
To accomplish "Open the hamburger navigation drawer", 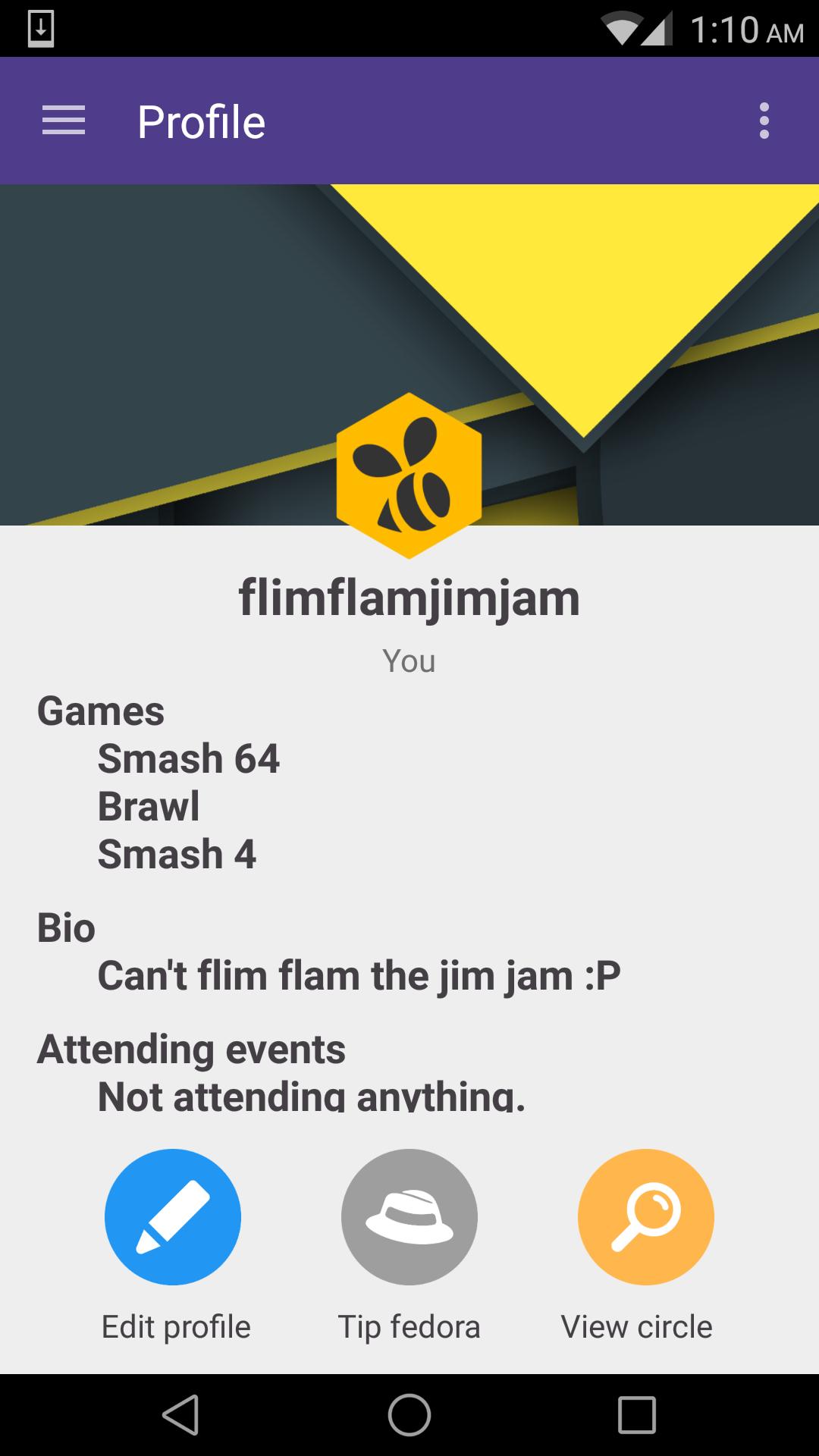I will coord(64,121).
